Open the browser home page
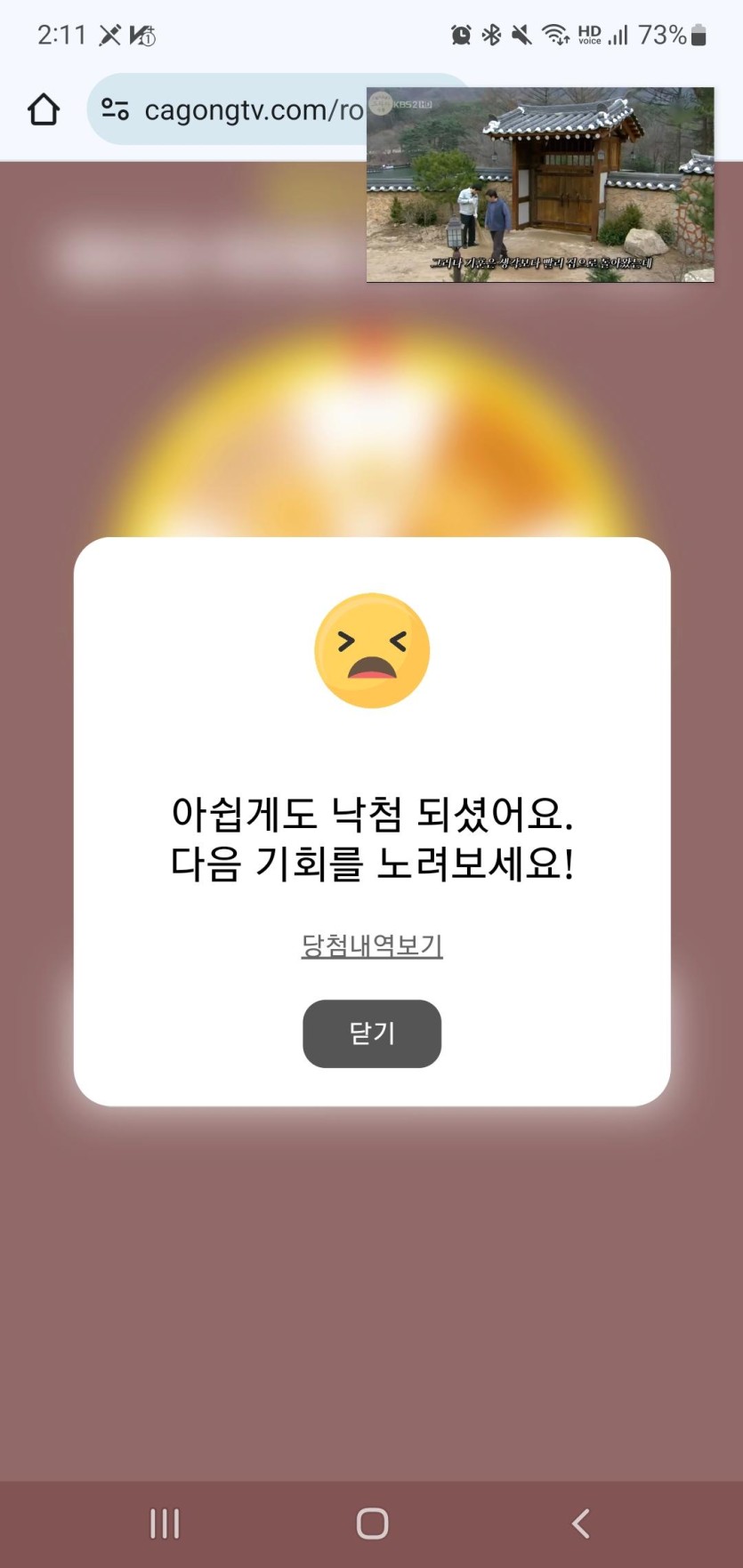This screenshot has width=743, height=1568. tap(44, 110)
